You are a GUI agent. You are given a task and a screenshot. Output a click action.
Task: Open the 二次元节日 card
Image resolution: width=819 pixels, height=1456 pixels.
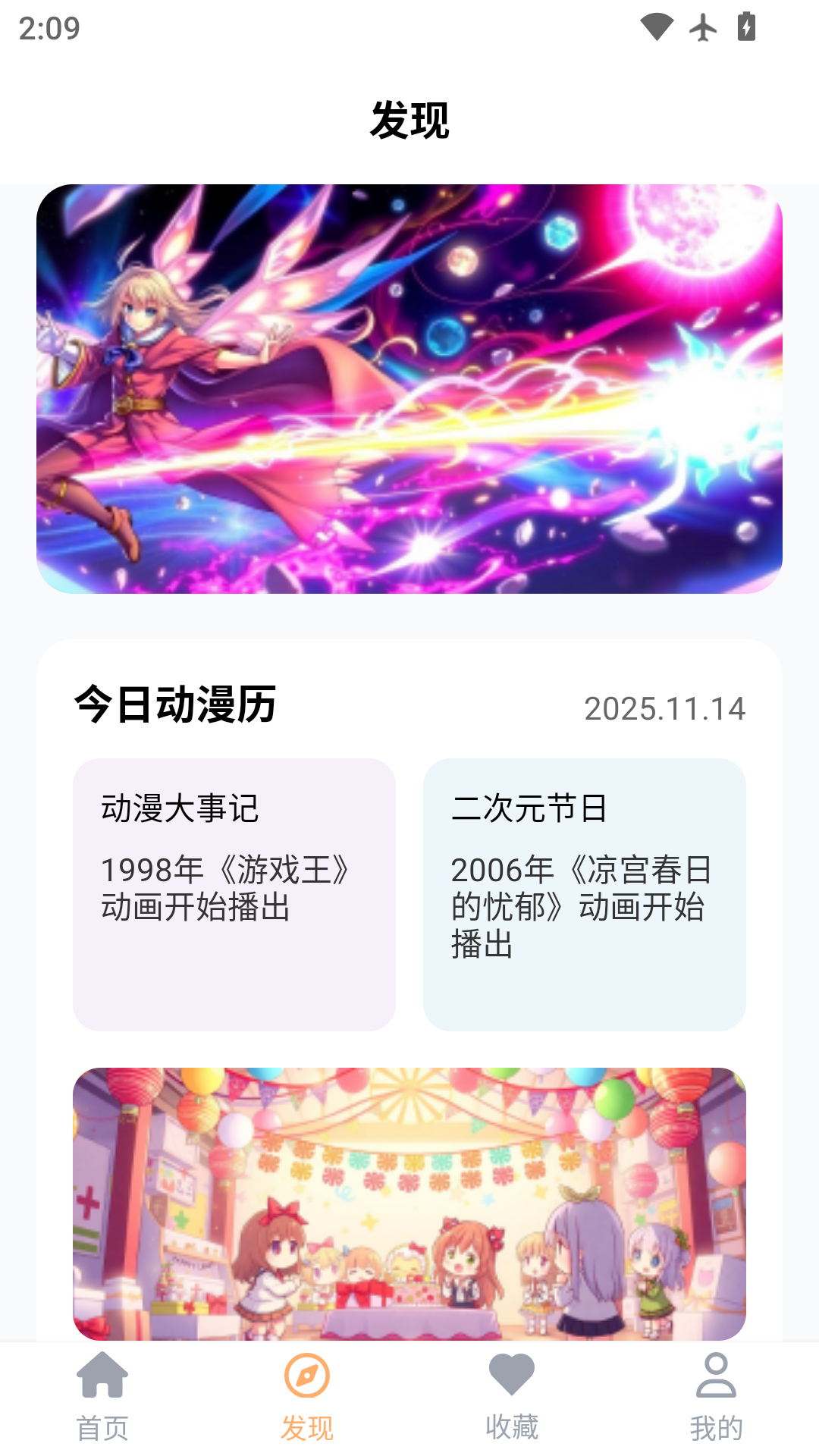point(584,894)
